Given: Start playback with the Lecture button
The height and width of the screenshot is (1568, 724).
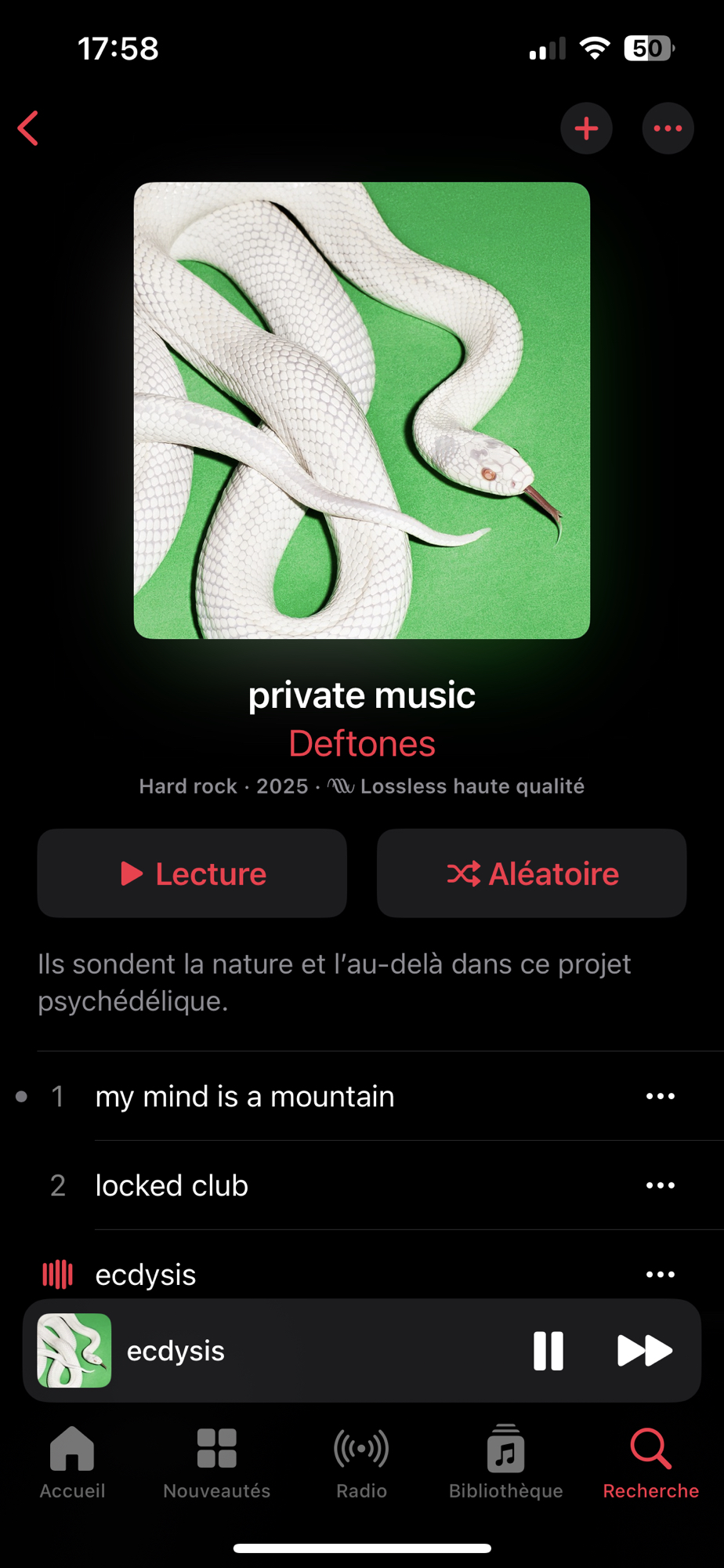Looking at the screenshot, I should point(192,873).
